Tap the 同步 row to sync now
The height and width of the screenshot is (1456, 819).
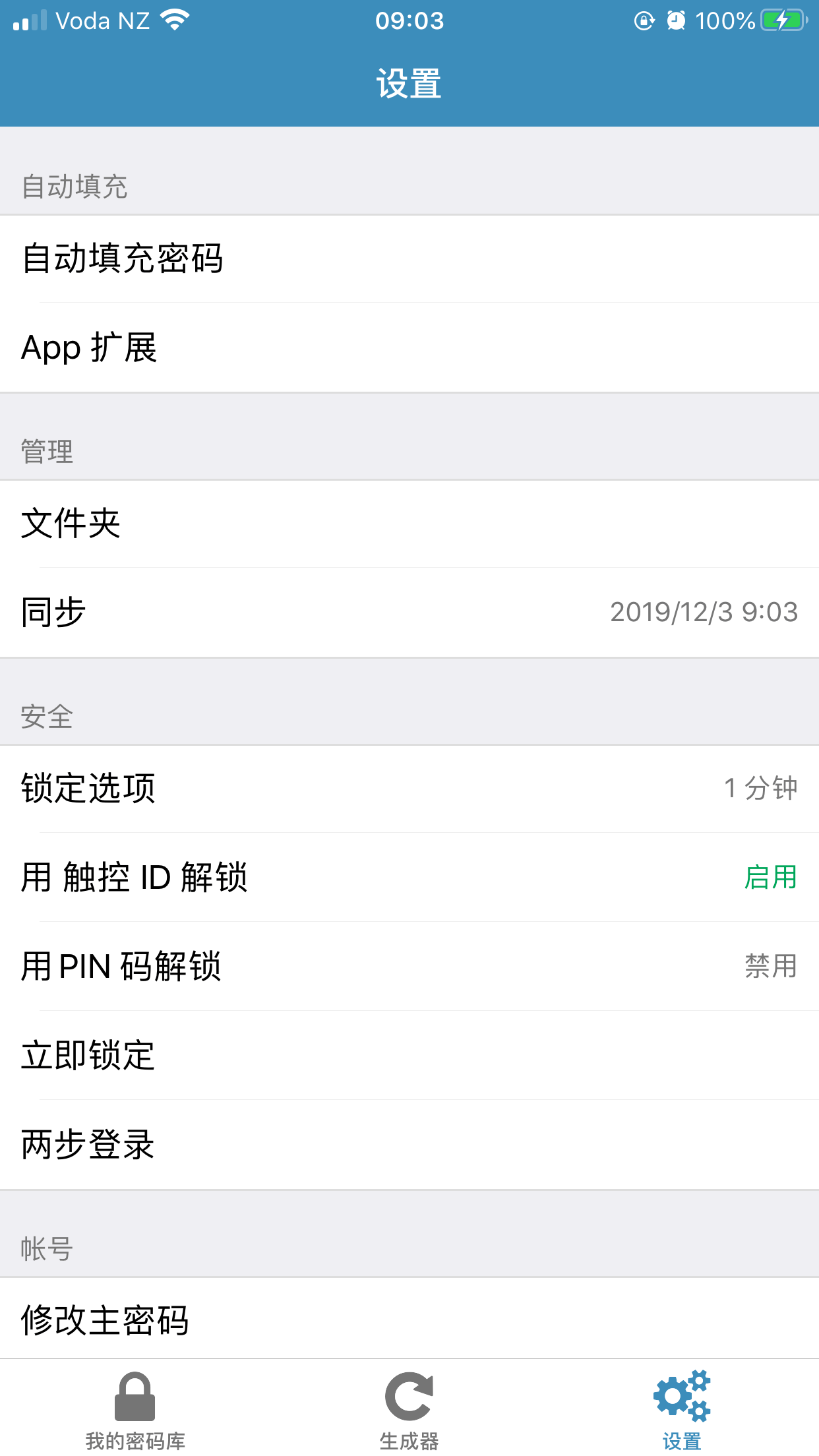(409, 612)
